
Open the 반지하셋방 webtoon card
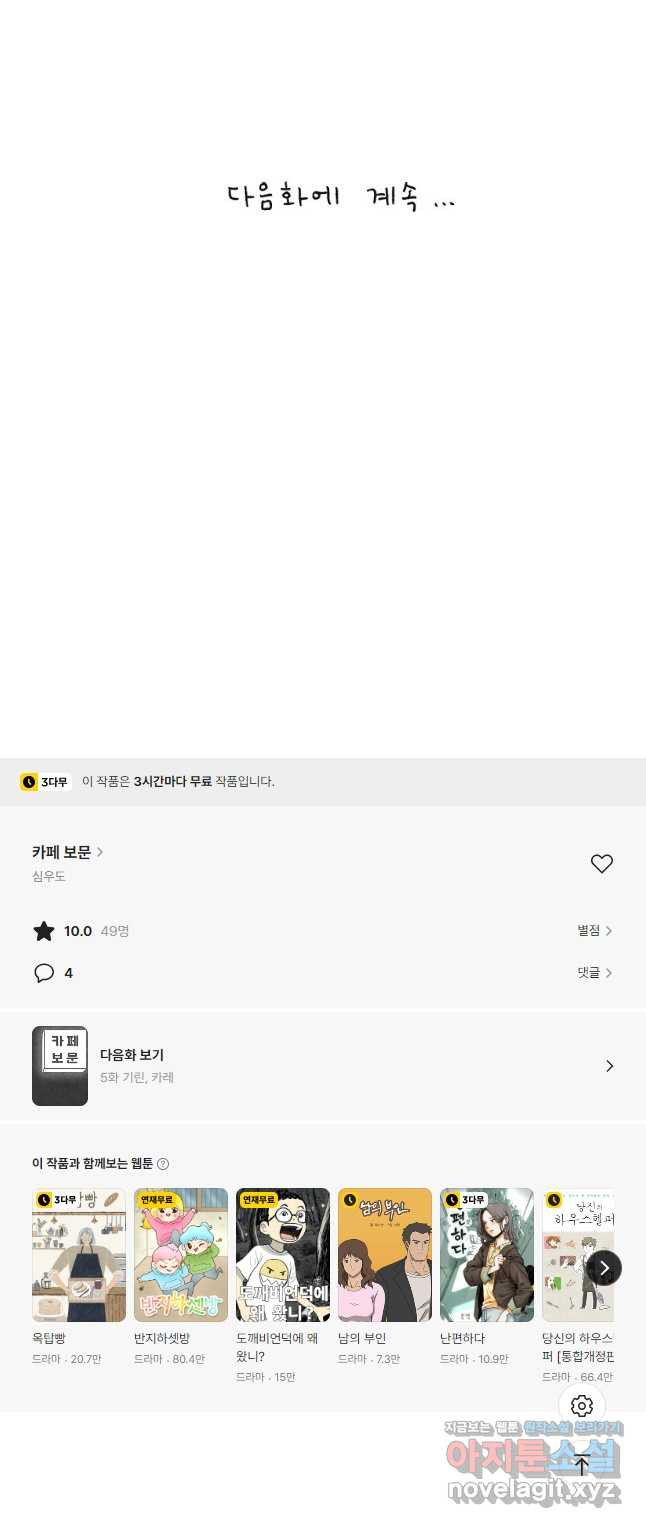click(181, 1255)
